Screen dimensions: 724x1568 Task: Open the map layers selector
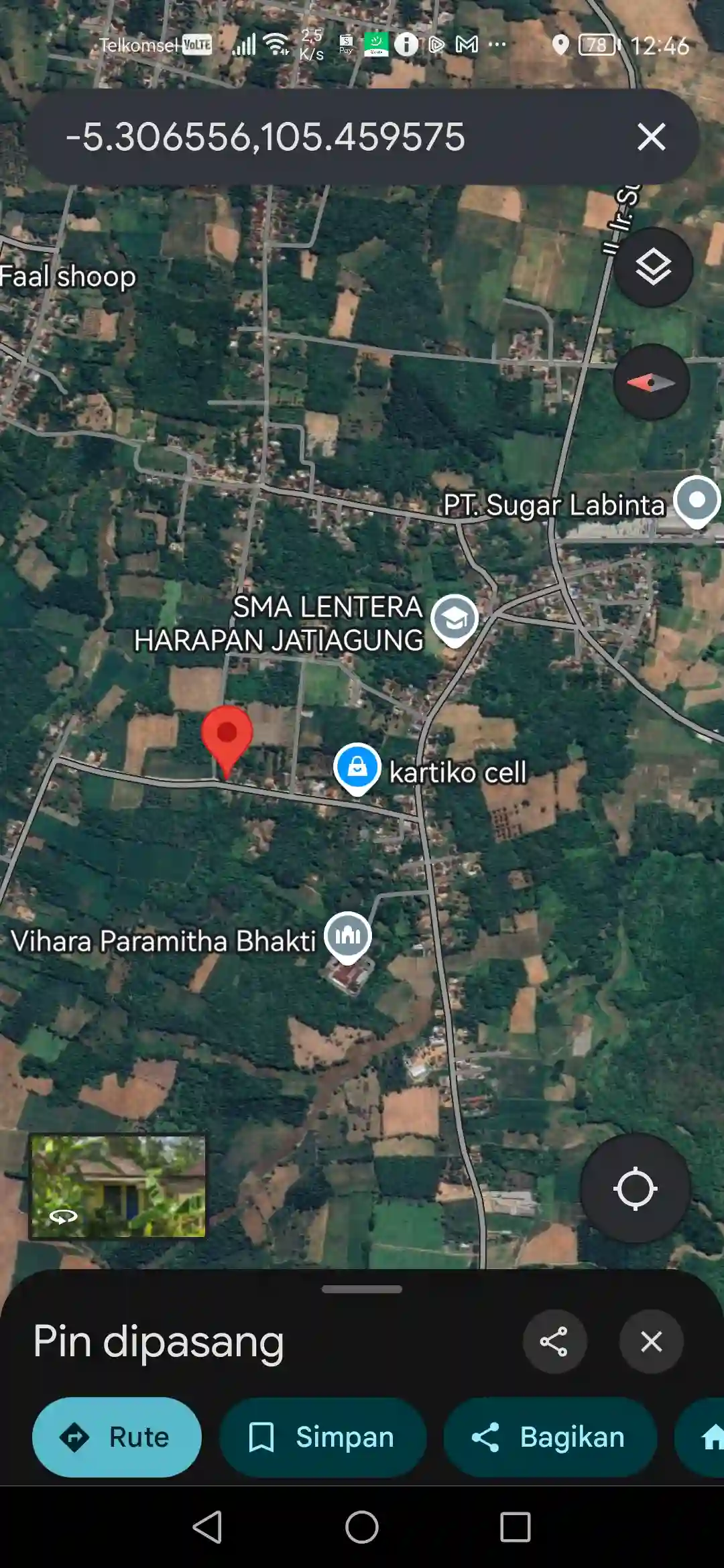[653, 267]
